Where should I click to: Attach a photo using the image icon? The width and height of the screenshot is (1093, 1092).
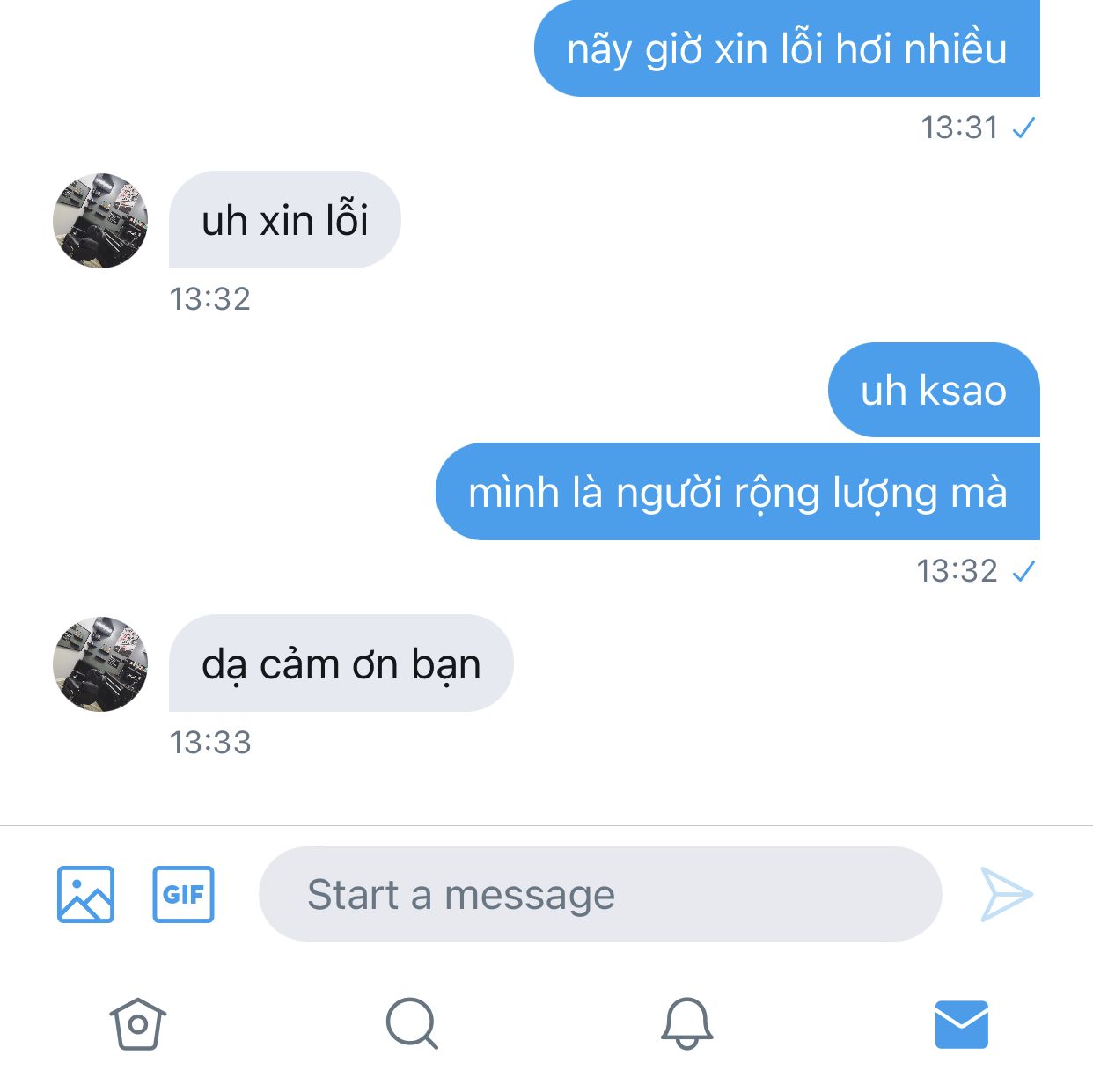[85, 894]
